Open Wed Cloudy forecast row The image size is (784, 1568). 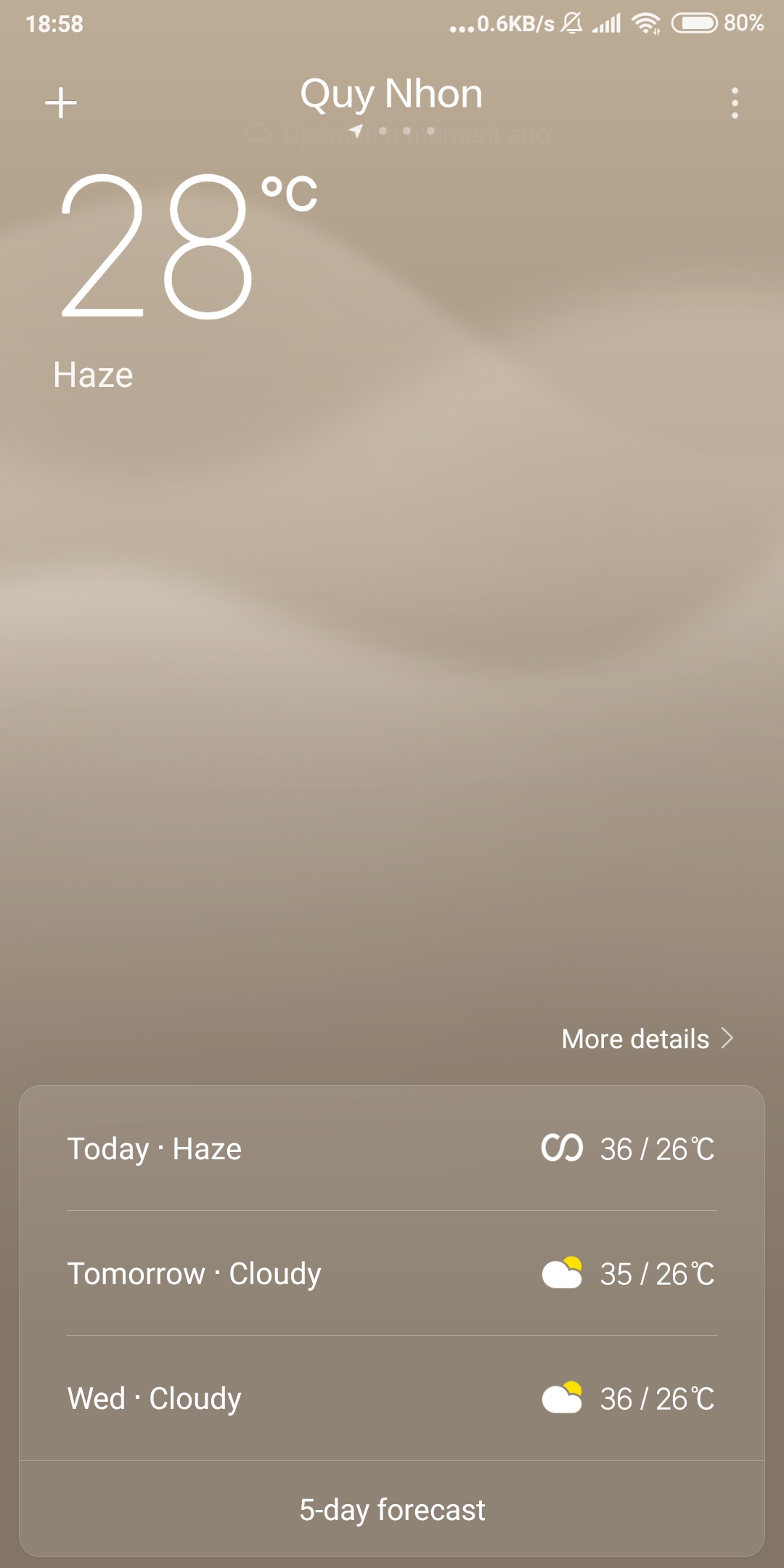tap(392, 1398)
